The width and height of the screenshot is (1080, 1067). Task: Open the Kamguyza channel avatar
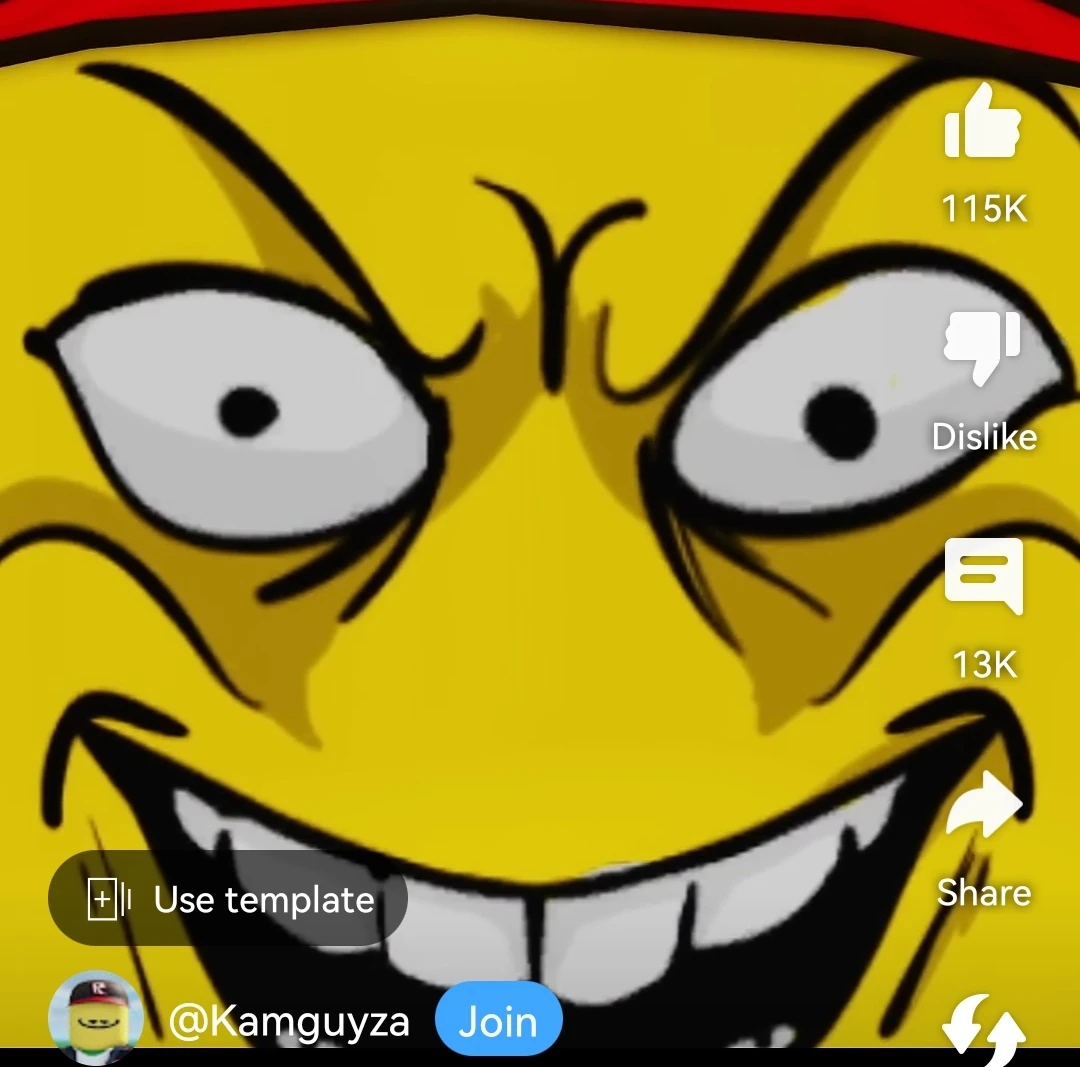95,1020
